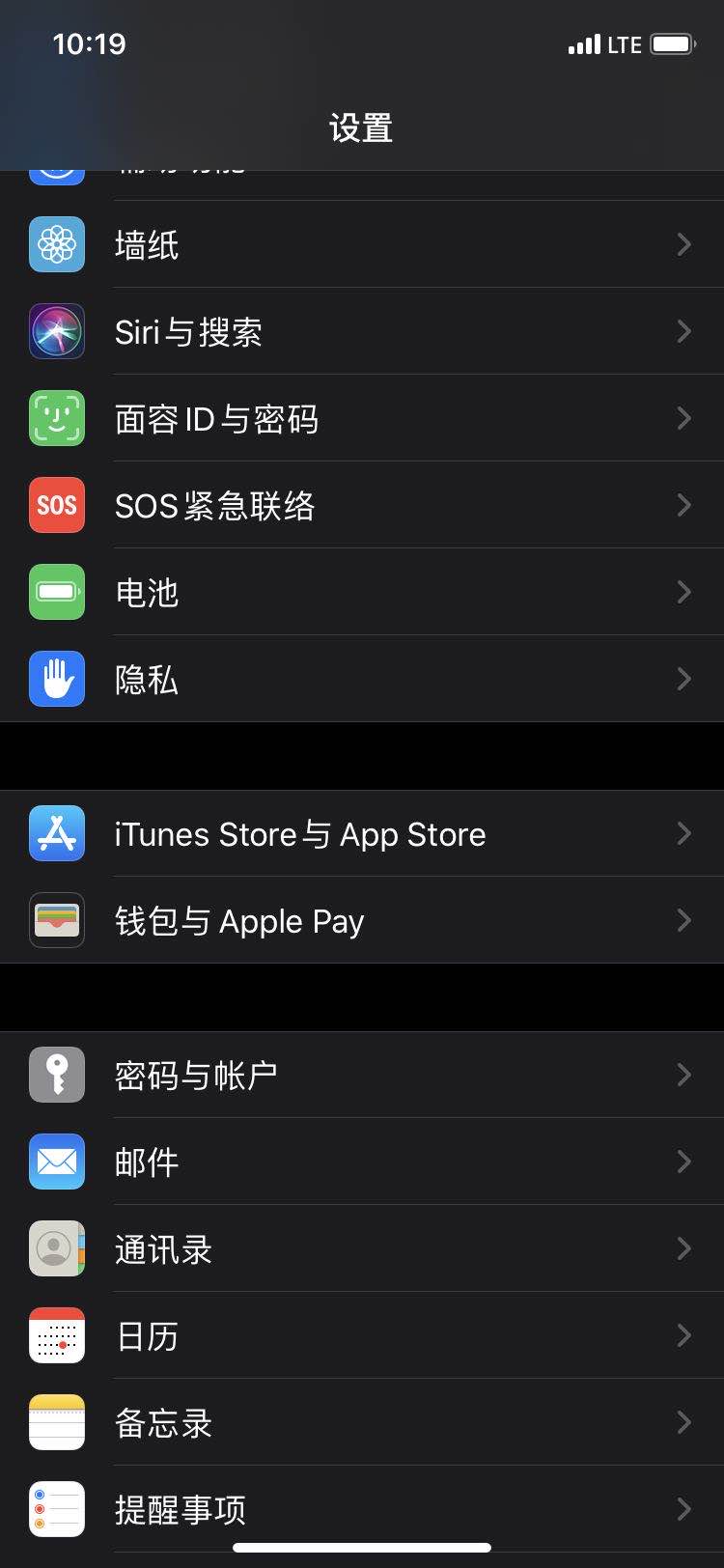Expand the 隐私 row via its chevron
Viewport: 724px width, 1568px height.
[683, 679]
